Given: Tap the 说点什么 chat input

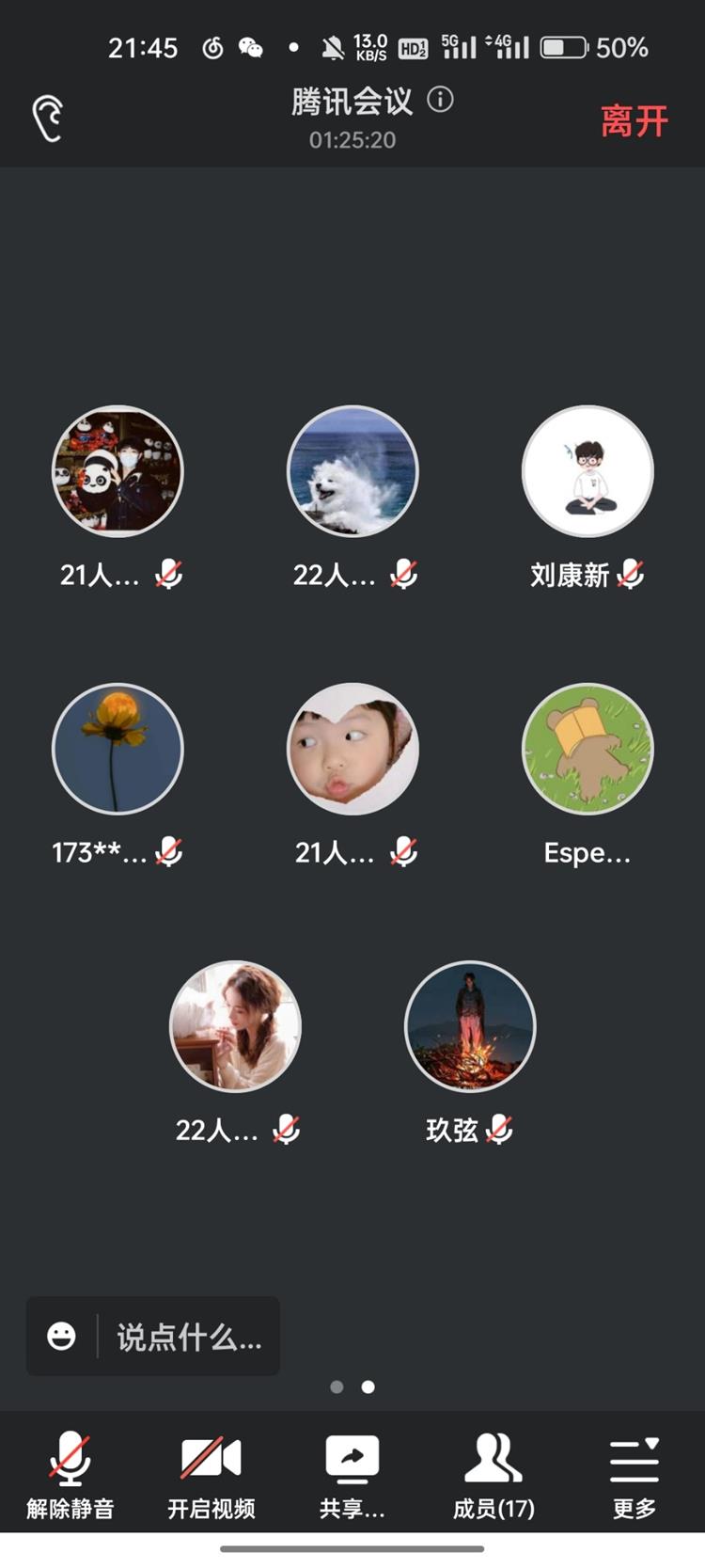Looking at the screenshot, I should (188, 1337).
